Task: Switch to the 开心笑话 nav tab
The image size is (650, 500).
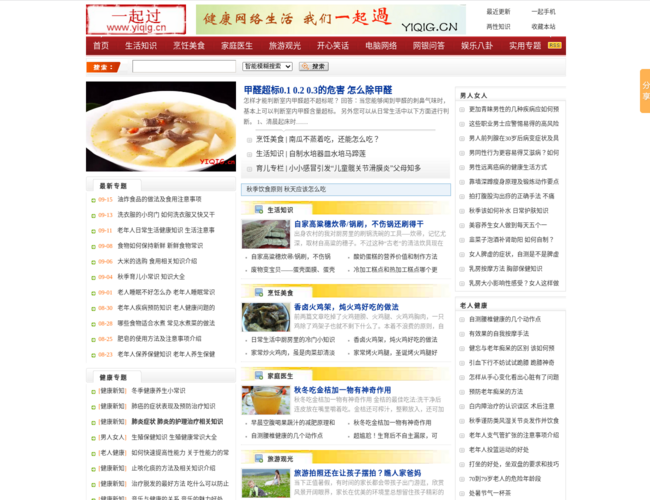Action: click(x=333, y=45)
